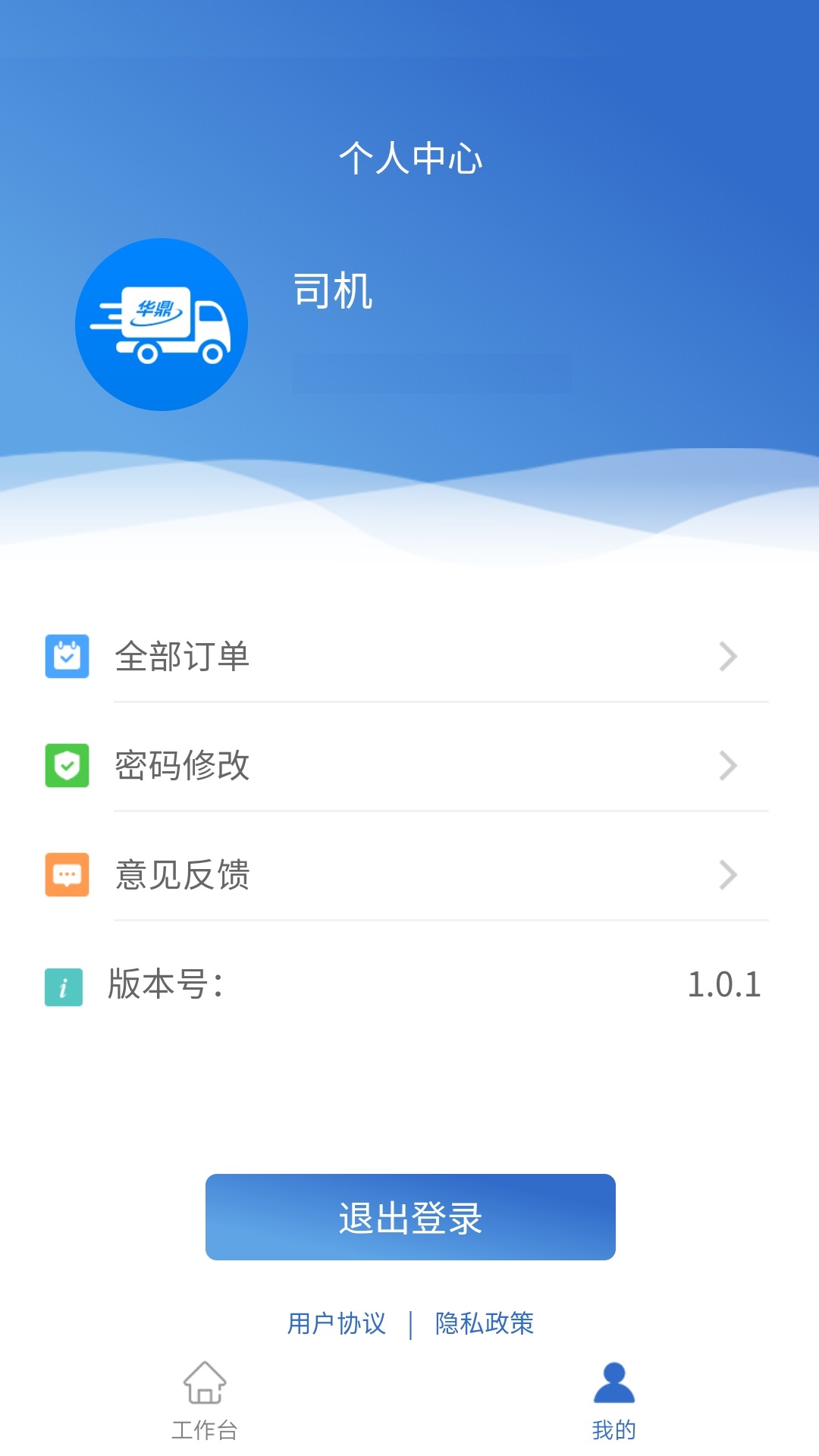Open 密码修改 via its right arrow
This screenshot has width=819, height=1456.
pos(726,766)
